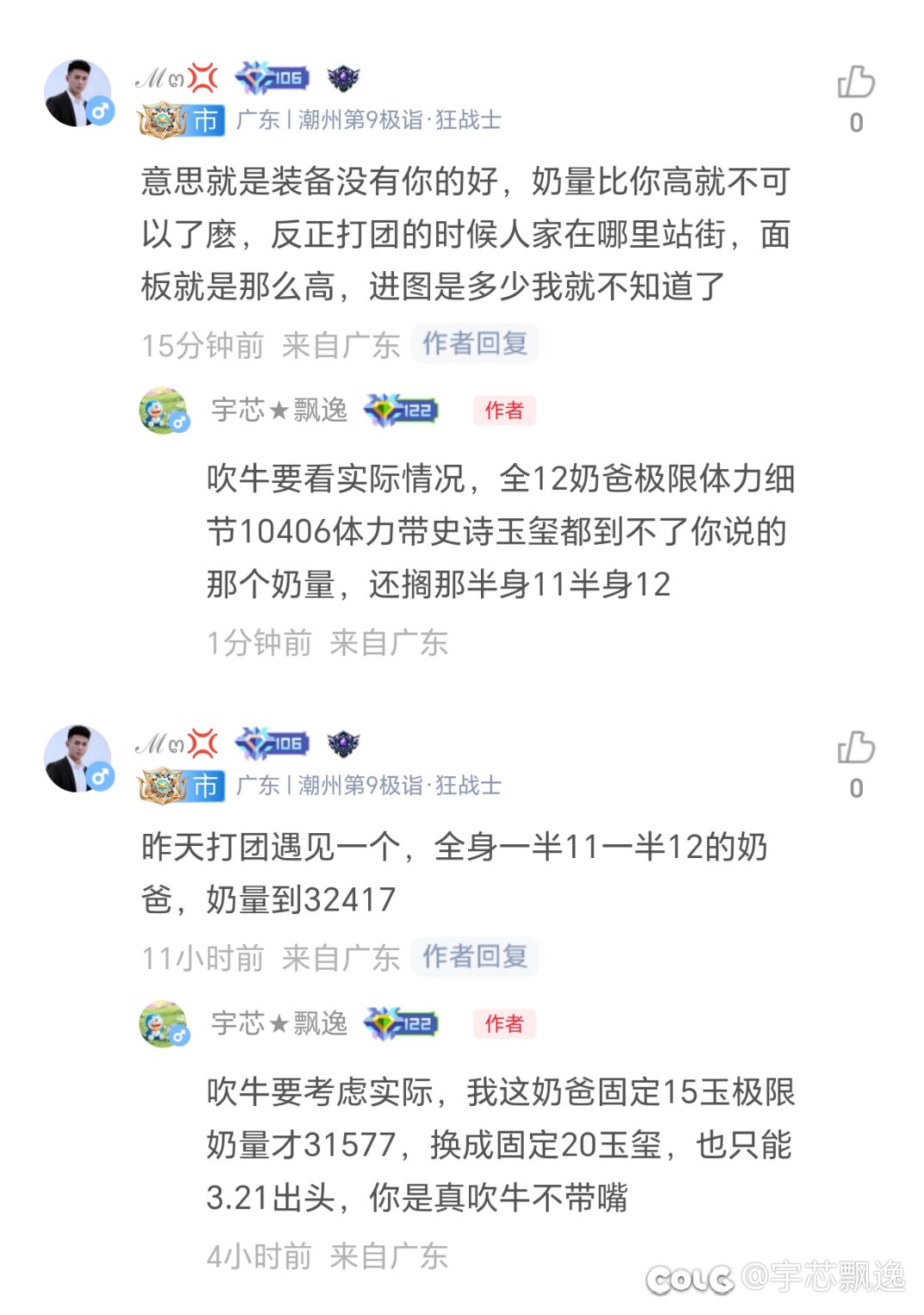Click the username 宇芯★飘逸
Screen dimensions: 924x1315
pos(279,411)
